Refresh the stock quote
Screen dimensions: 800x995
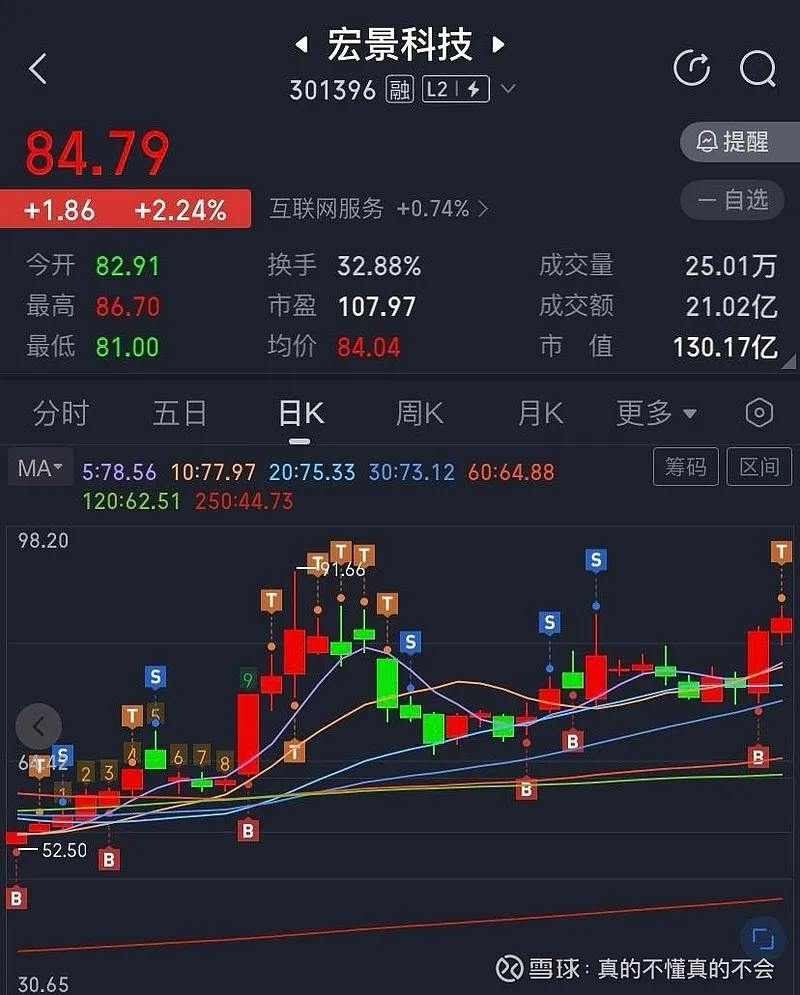click(x=692, y=68)
